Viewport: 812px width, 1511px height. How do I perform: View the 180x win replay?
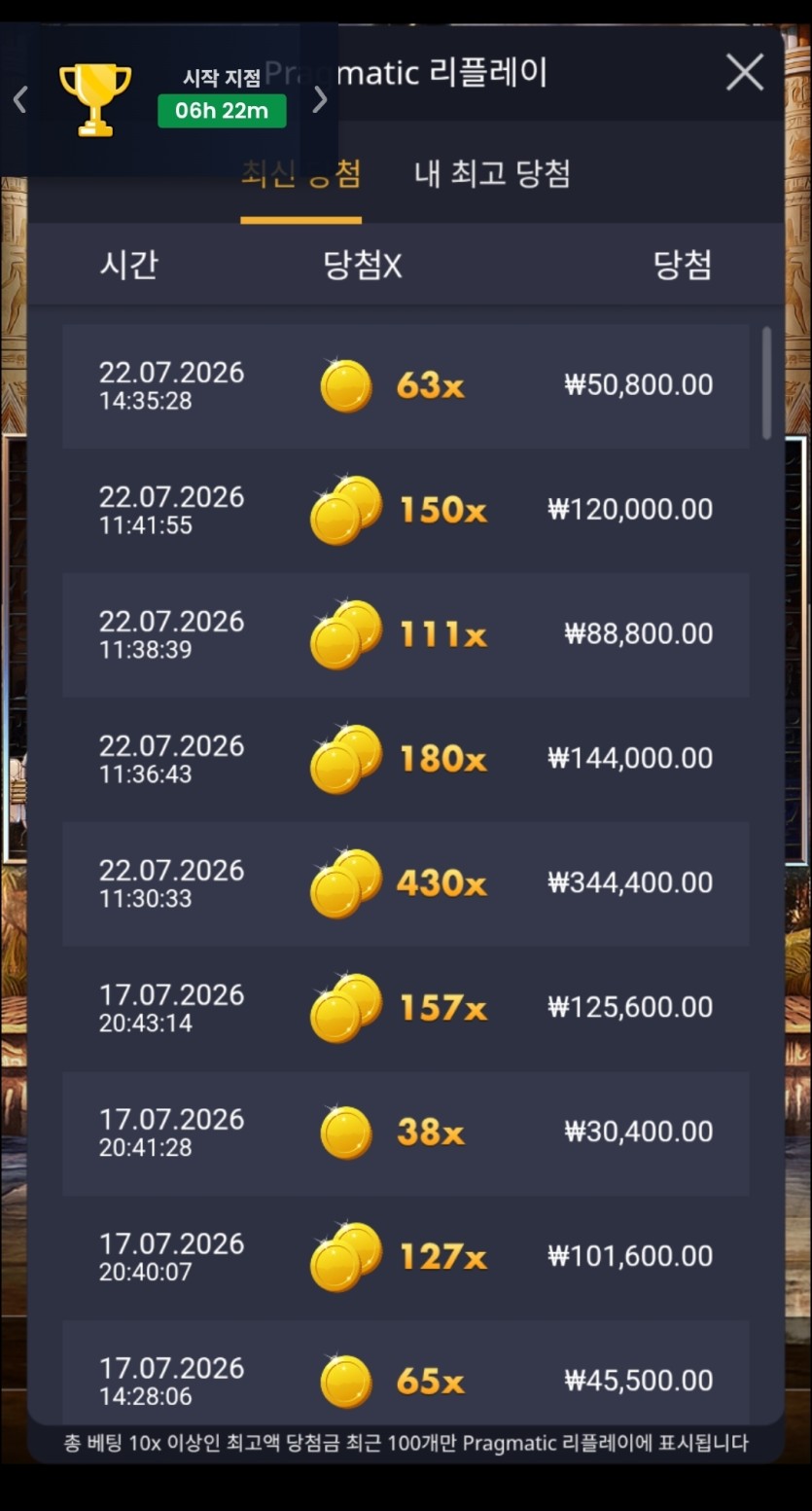pos(406,760)
